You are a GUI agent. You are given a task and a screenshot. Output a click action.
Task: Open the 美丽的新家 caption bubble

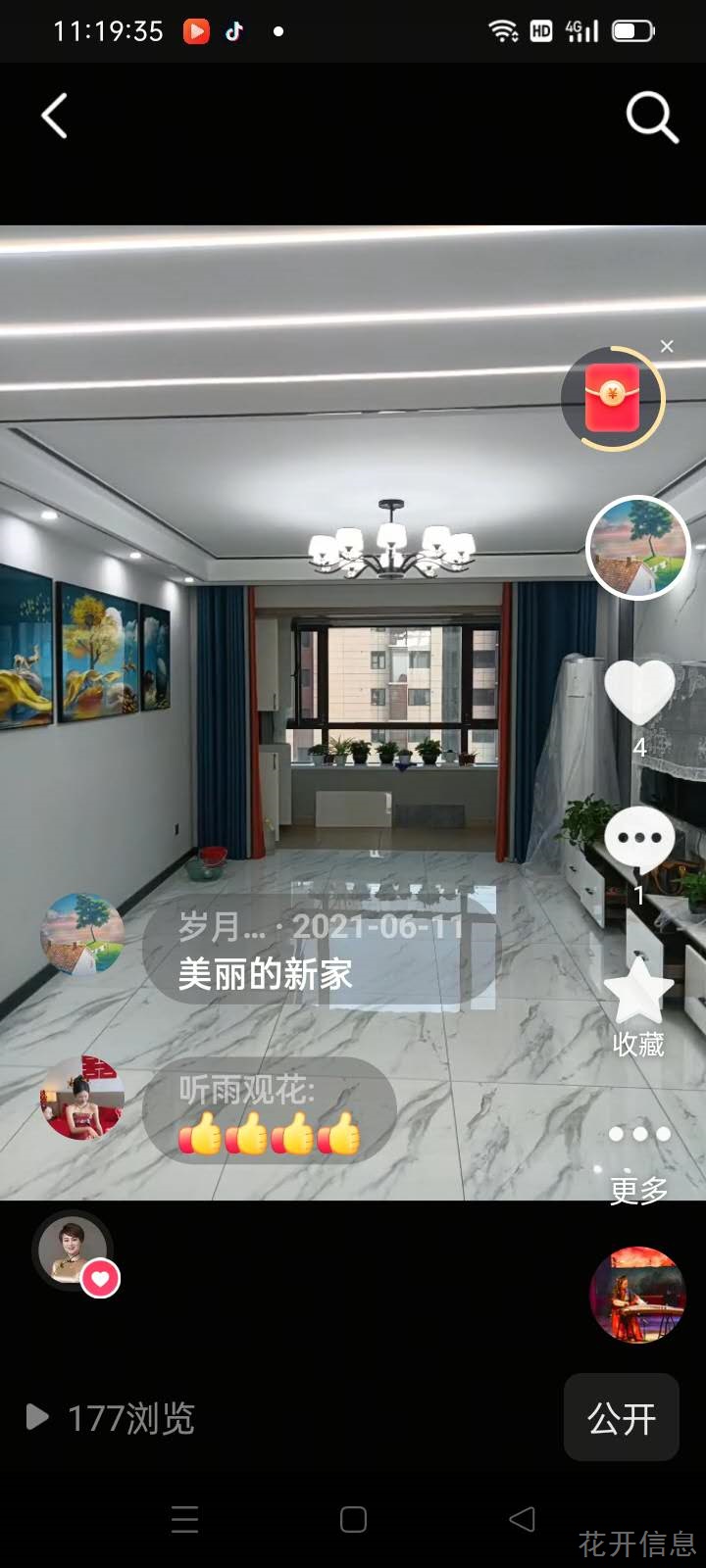(320, 950)
